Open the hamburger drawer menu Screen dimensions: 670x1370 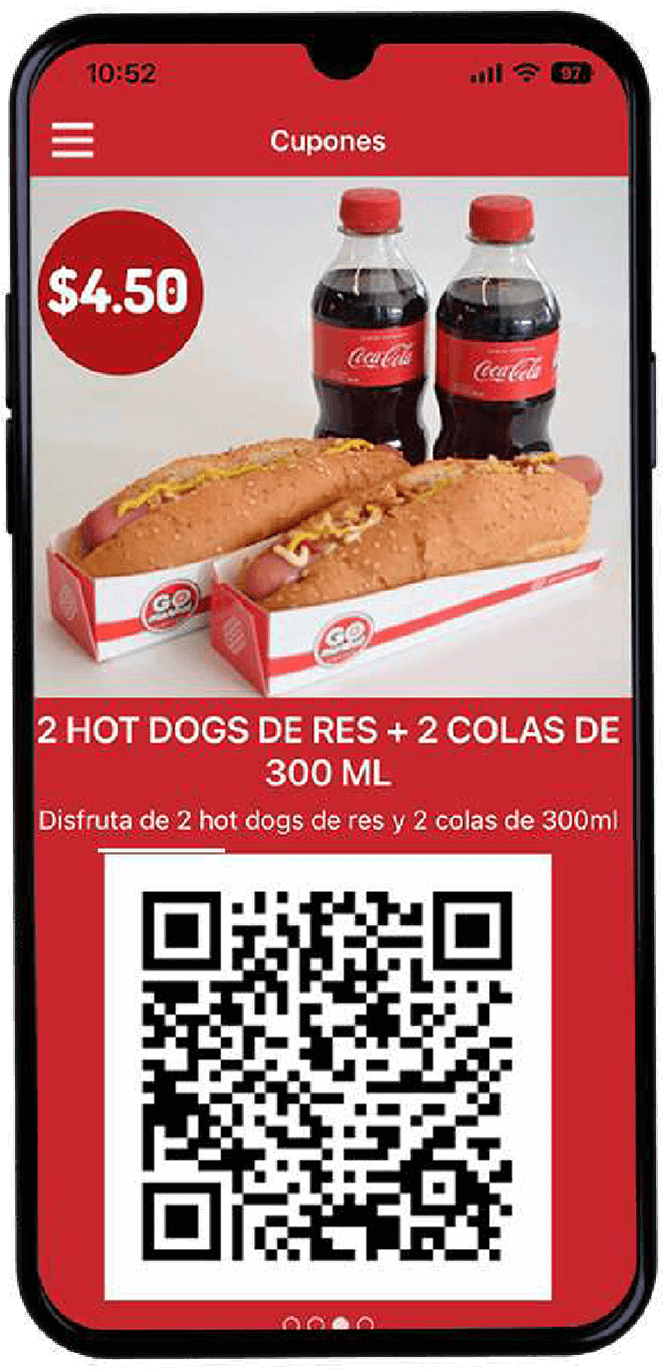tap(73, 140)
